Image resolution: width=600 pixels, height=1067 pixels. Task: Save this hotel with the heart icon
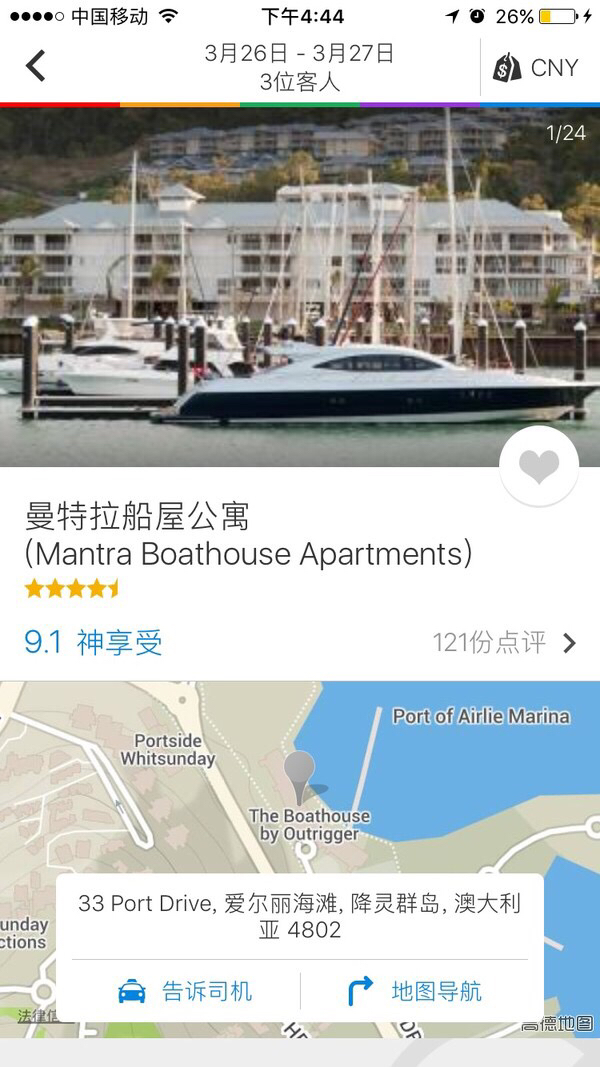click(539, 467)
